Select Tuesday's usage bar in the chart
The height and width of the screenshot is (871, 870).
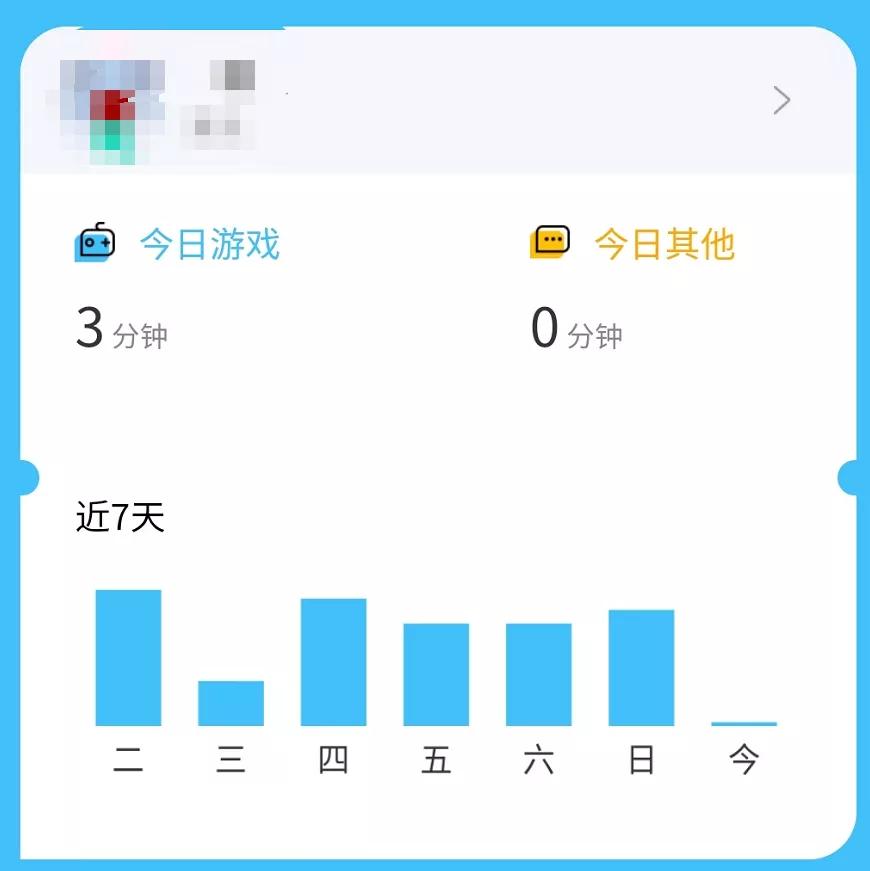click(x=128, y=655)
